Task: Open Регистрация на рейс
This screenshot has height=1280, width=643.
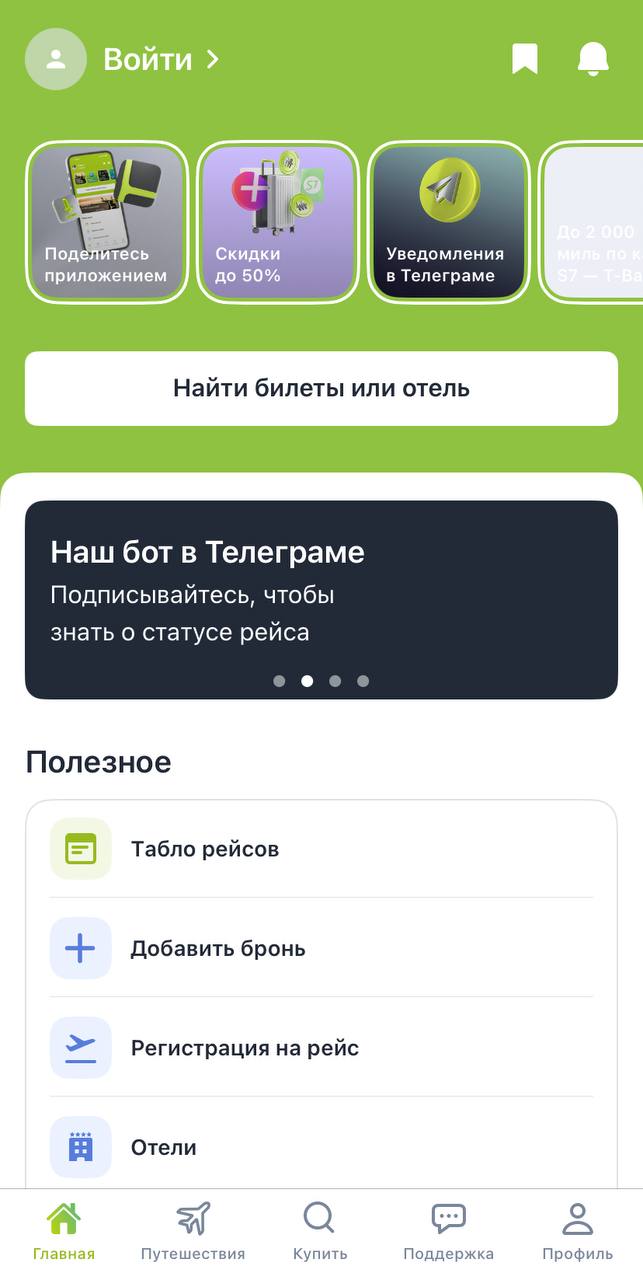Action: [321, 1048]
